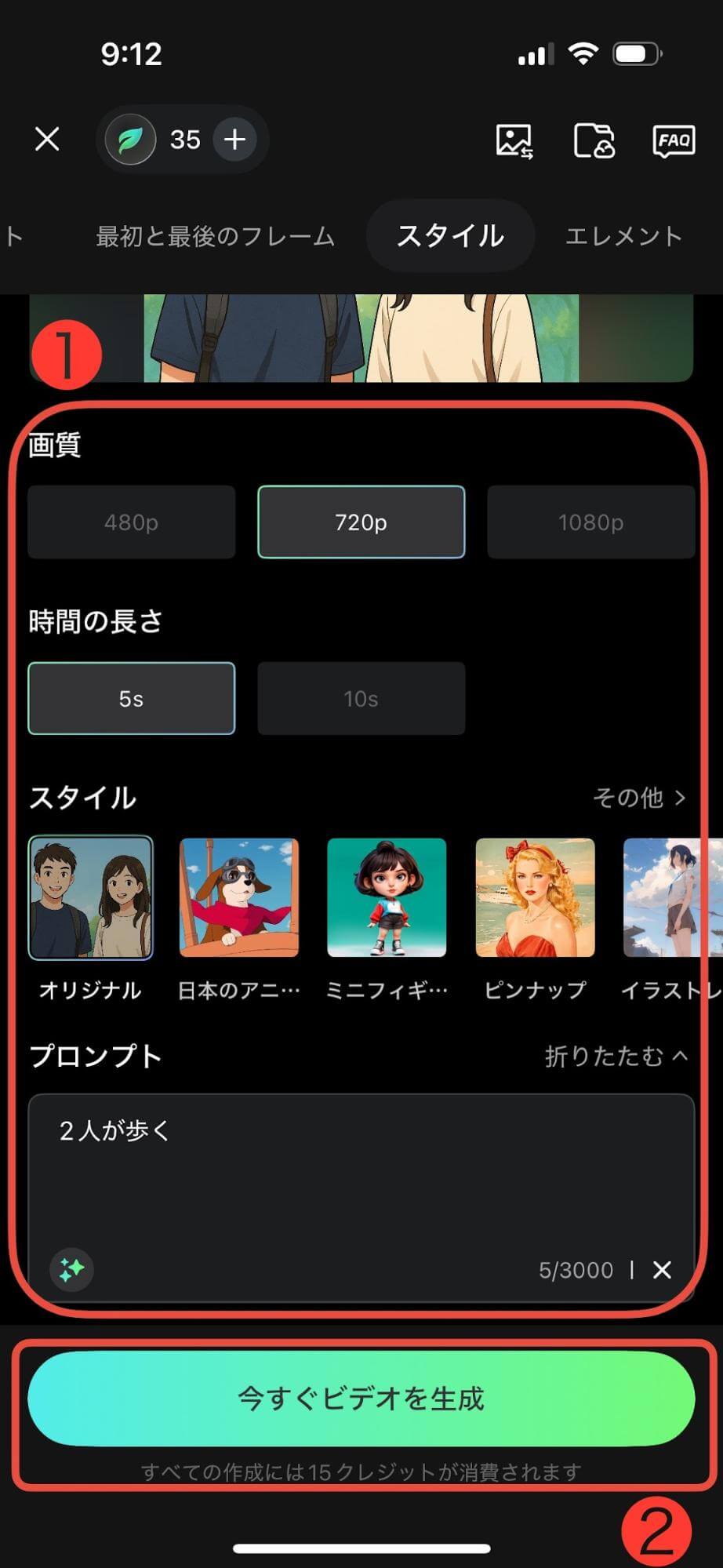Viewport: 723px width, 1568px height.
Task: Tap the plus icon to add credits
Action: [234, 139]
